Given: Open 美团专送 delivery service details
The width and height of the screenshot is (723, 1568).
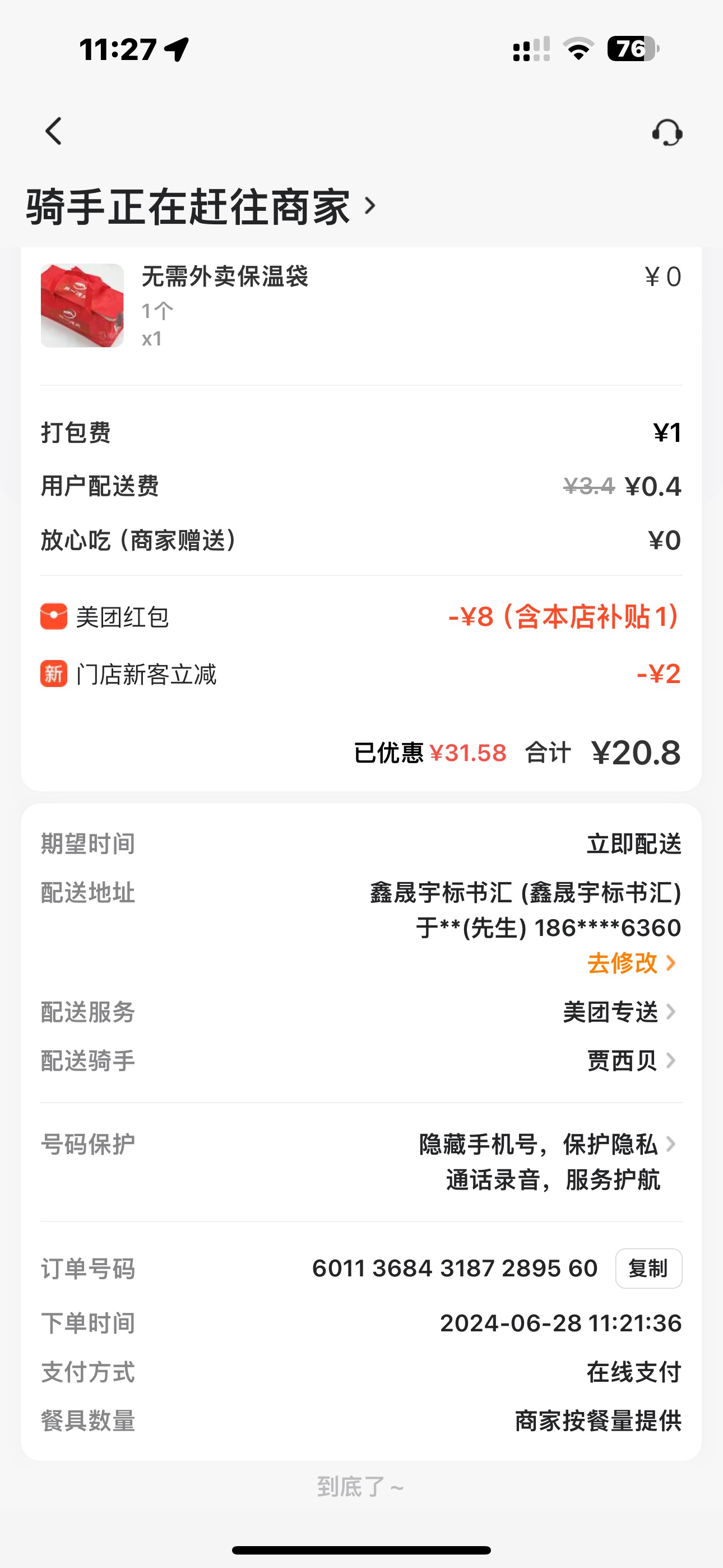Looking at the screenshot, I should click(618, 1012).
